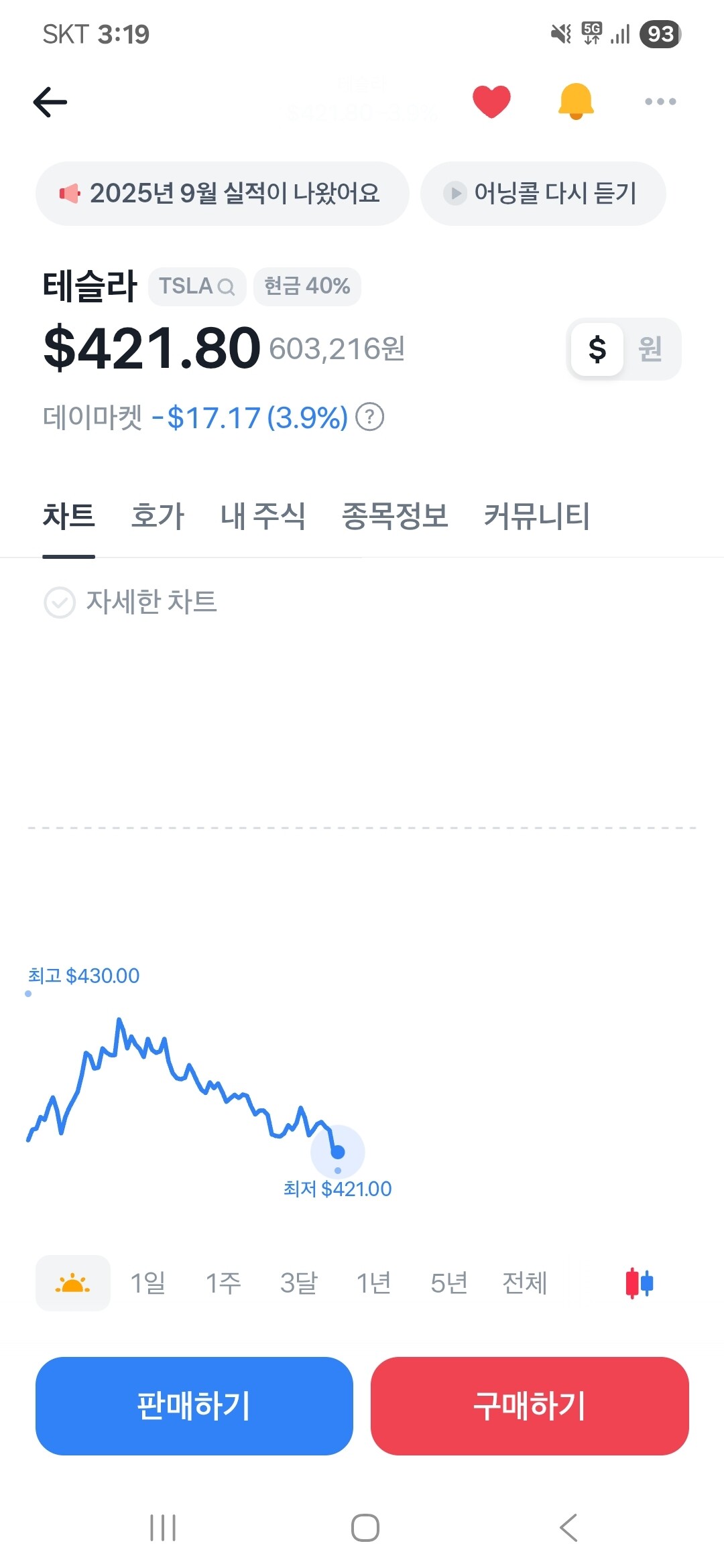Go back using the top-left arrow
Viewport: 724px width, 1568px height.
tap(50, 102)
